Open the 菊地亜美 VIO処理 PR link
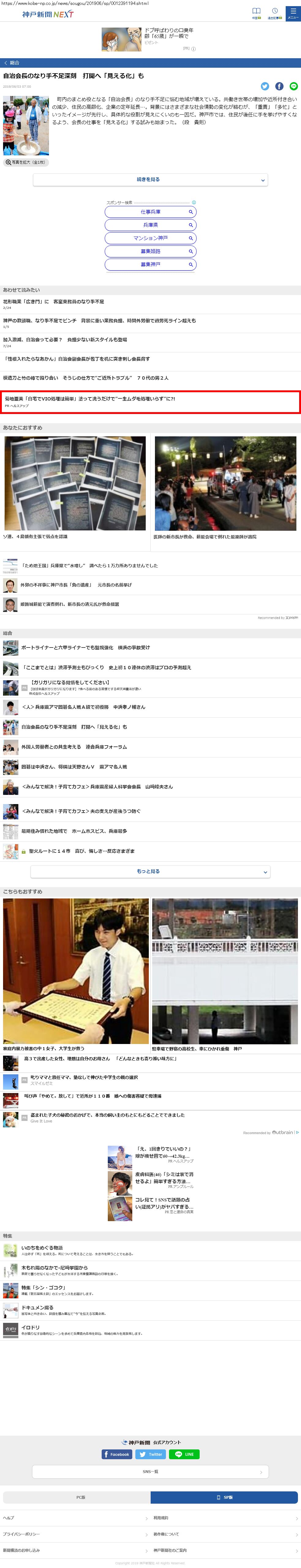Image resolution: width=301 pixels, height=1568 pixels. pos(90,399)
